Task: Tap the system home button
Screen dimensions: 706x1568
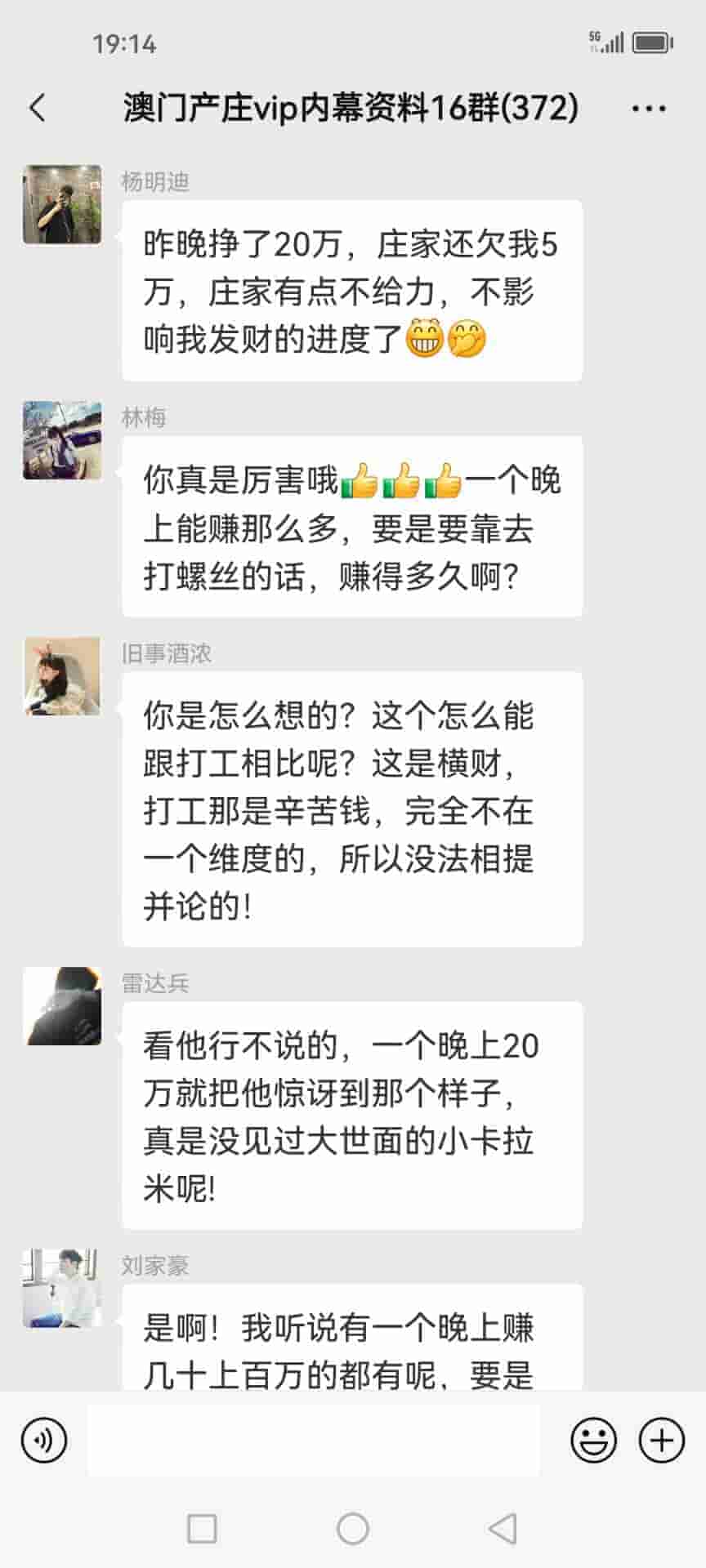Action: point(353,1529)
